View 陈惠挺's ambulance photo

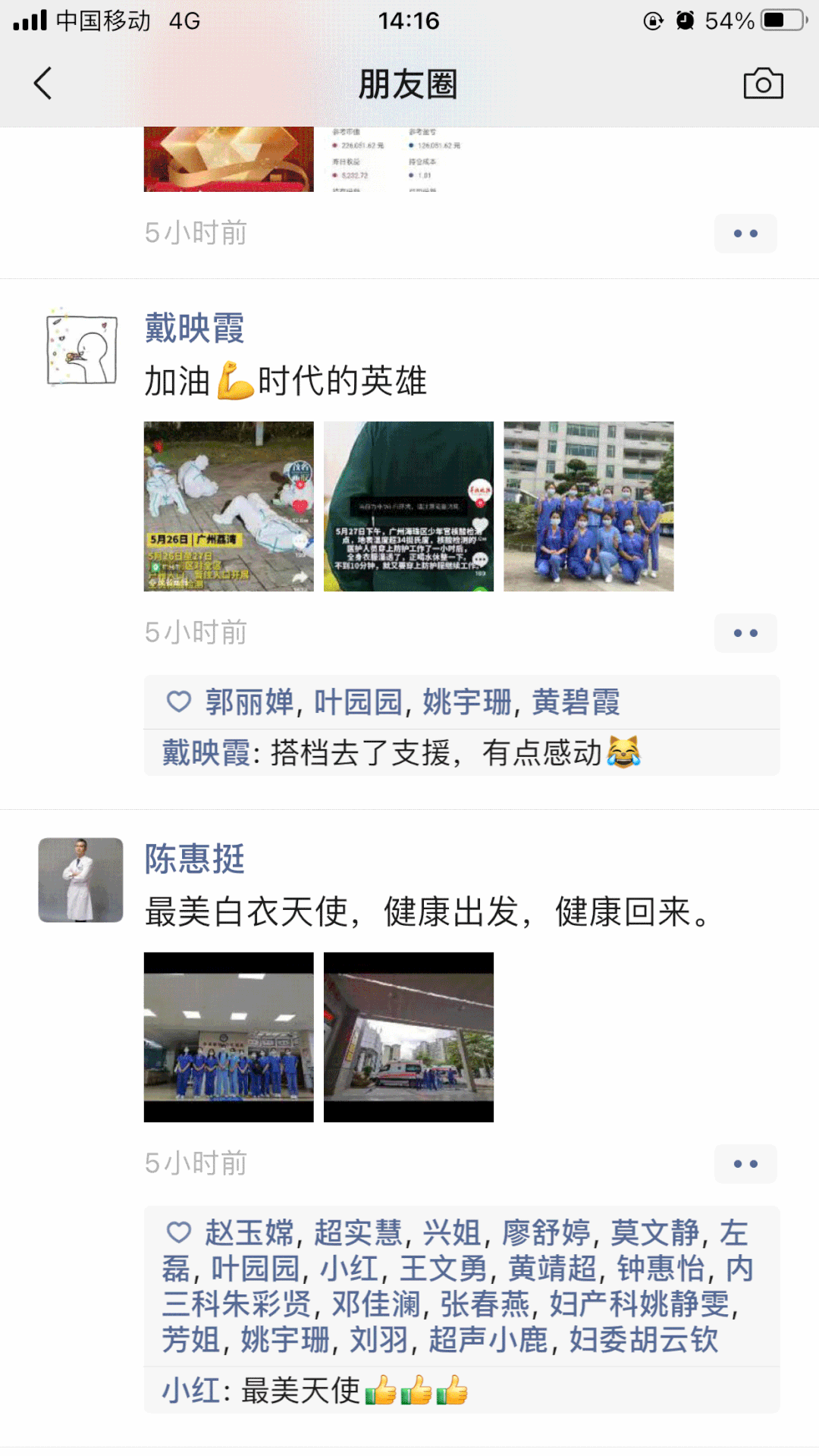point(408,1037)
